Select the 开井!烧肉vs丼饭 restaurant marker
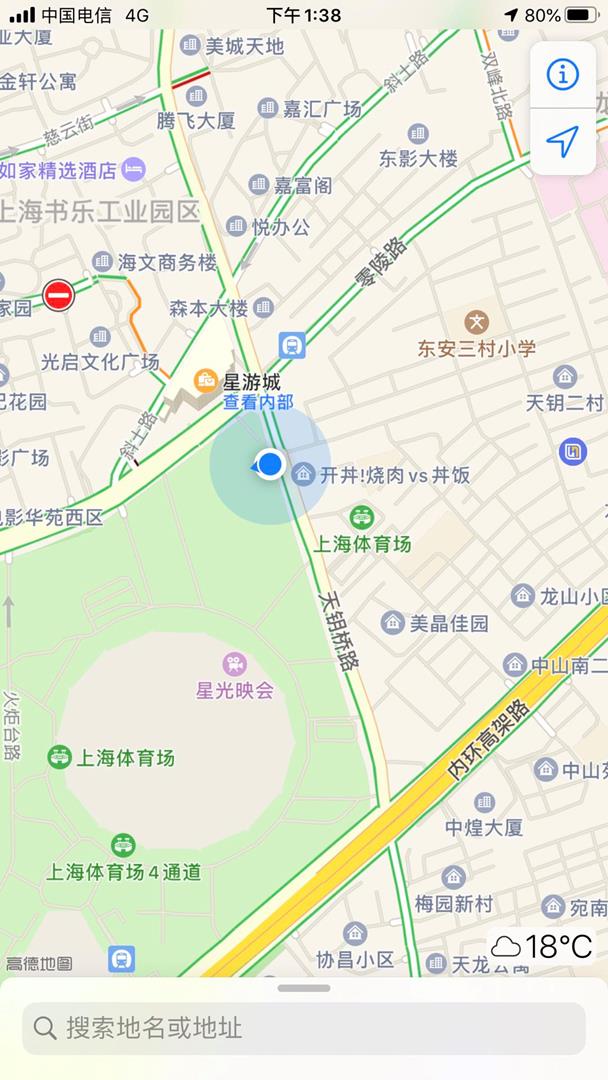The height and width of the screenshot is (1080, 608). coord(304,475)
